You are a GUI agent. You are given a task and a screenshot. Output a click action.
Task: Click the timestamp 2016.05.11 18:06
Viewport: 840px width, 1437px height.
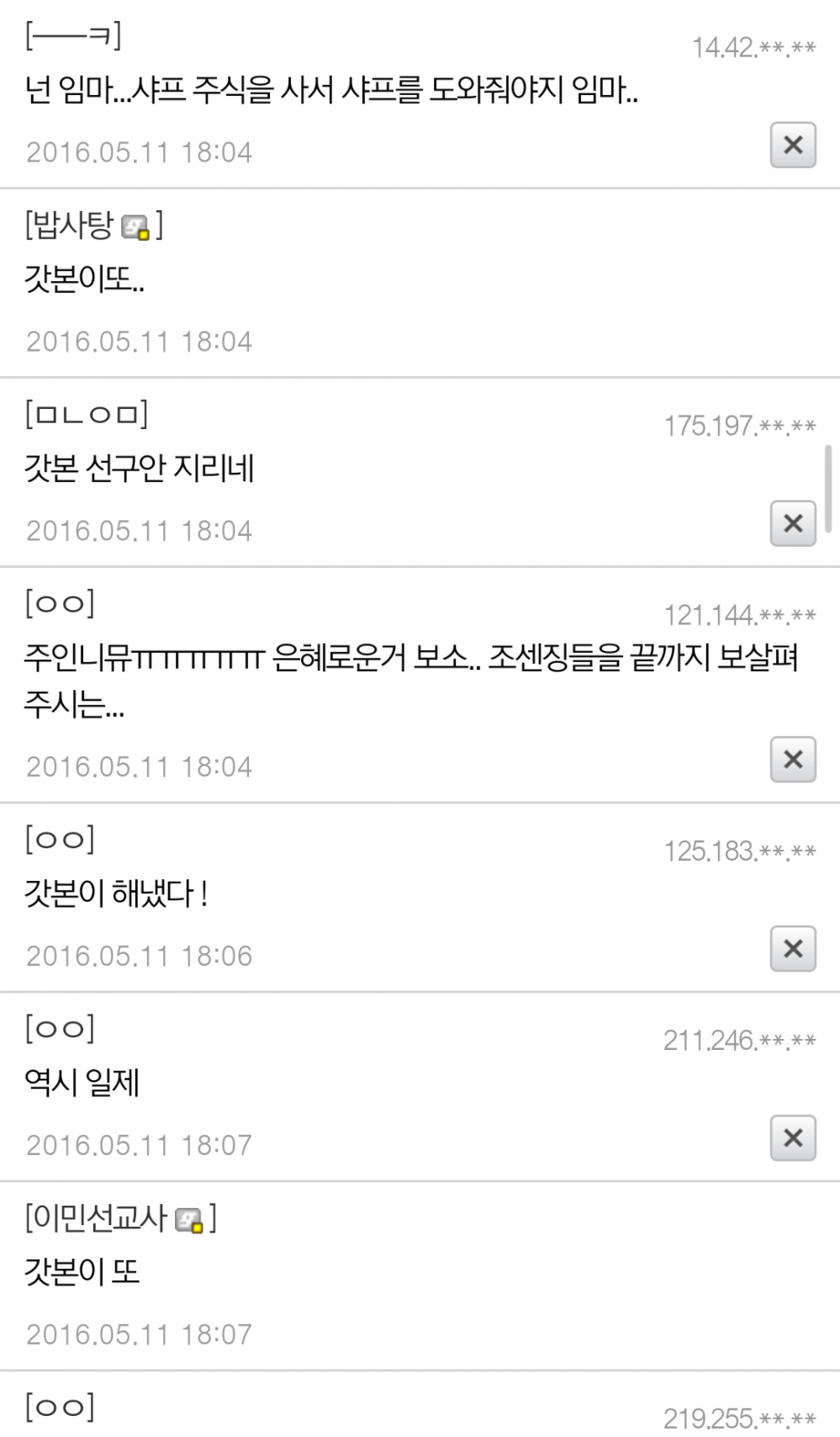[x=139, y=955]
